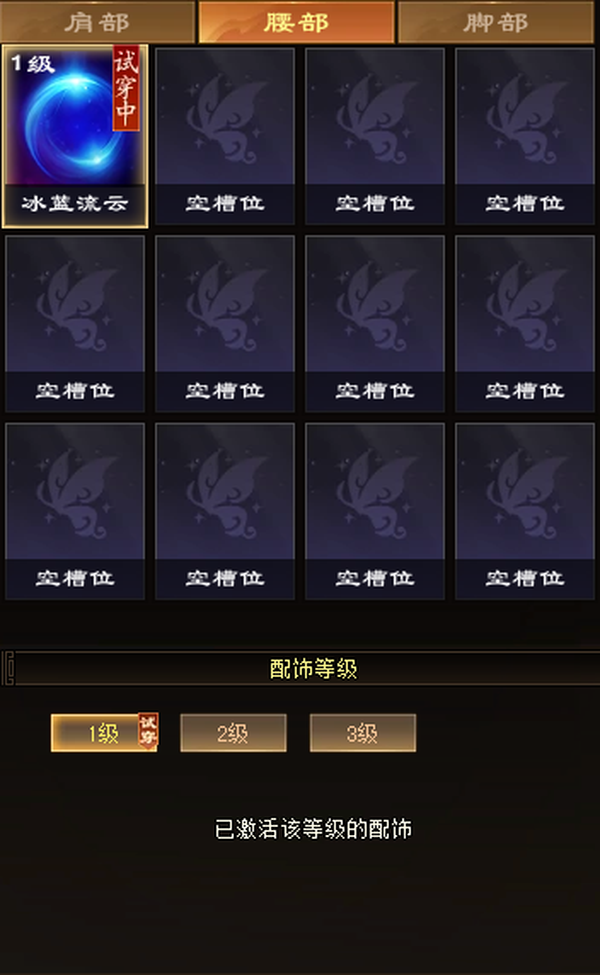The image size is (600, 975).
Task: Open the 脚部 tab
Action: 496,22
